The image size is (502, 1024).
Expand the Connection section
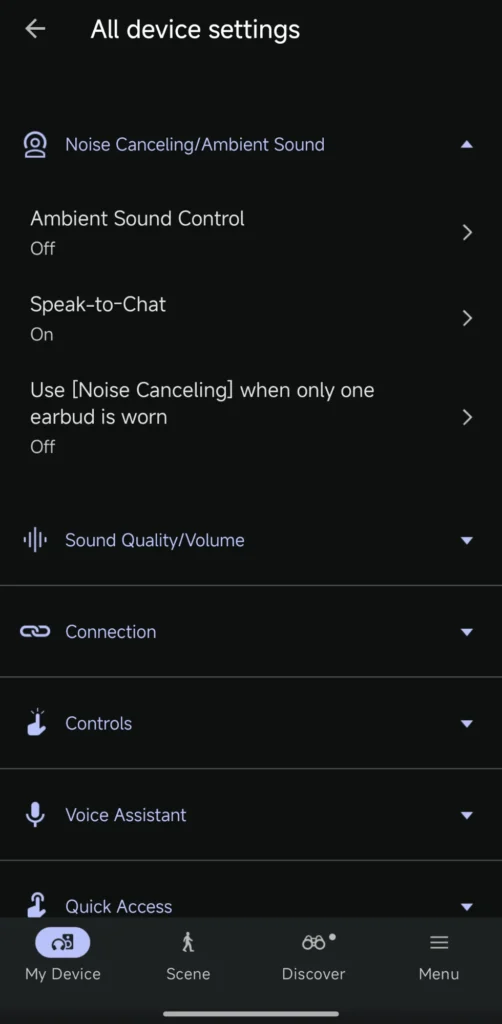tap(251, 632)
